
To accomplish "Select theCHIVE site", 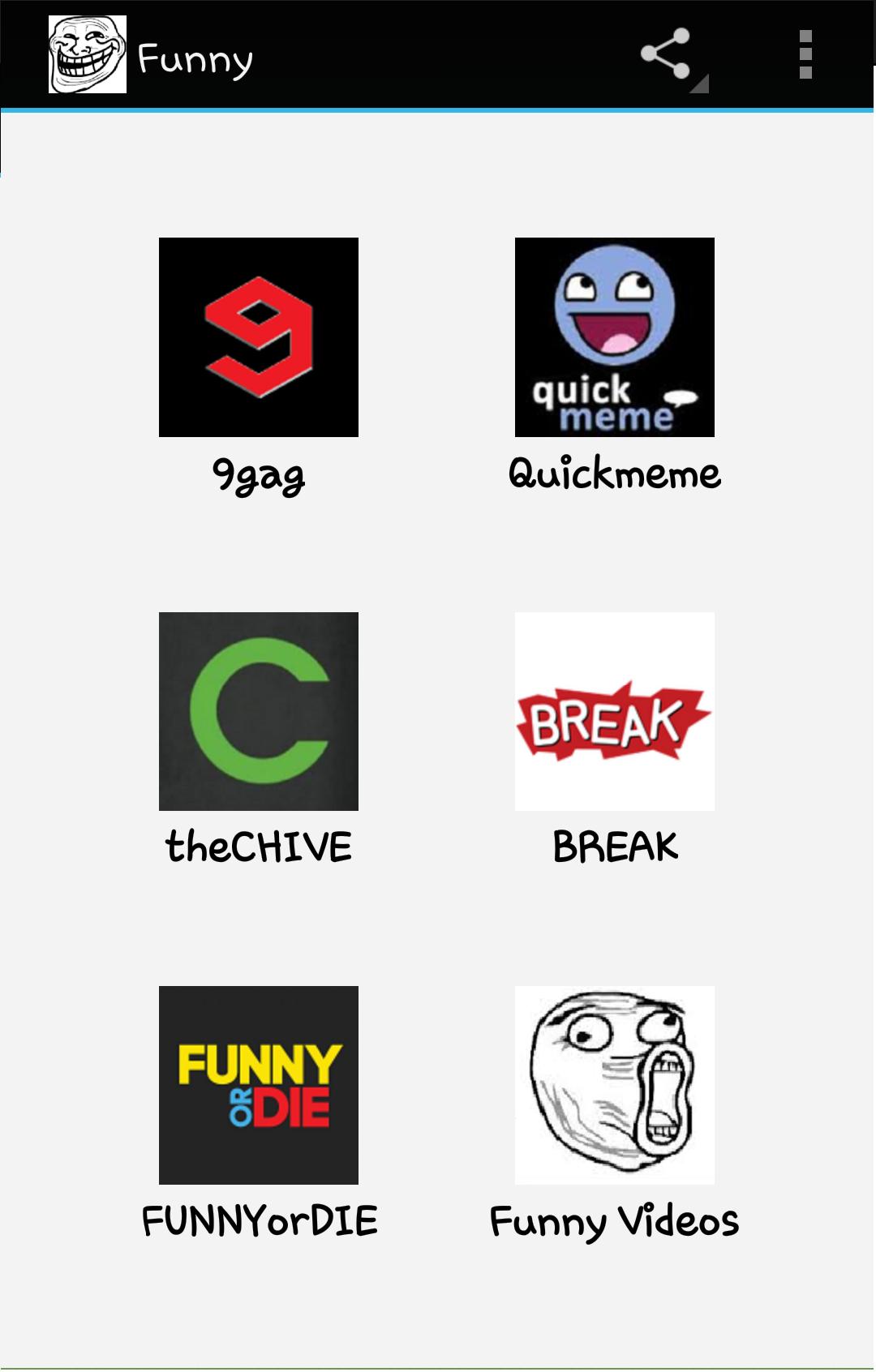I will [x=259, y=711].
